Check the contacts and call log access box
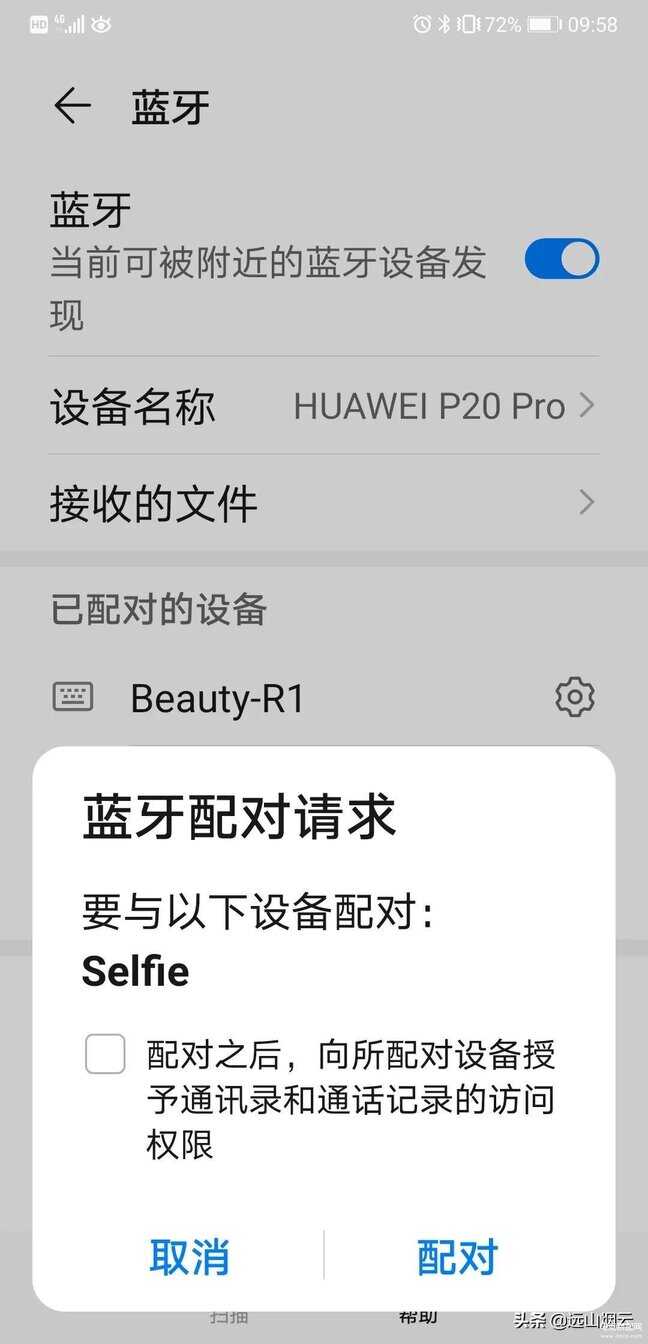 pyautogui.click(x=105, y=1054)
